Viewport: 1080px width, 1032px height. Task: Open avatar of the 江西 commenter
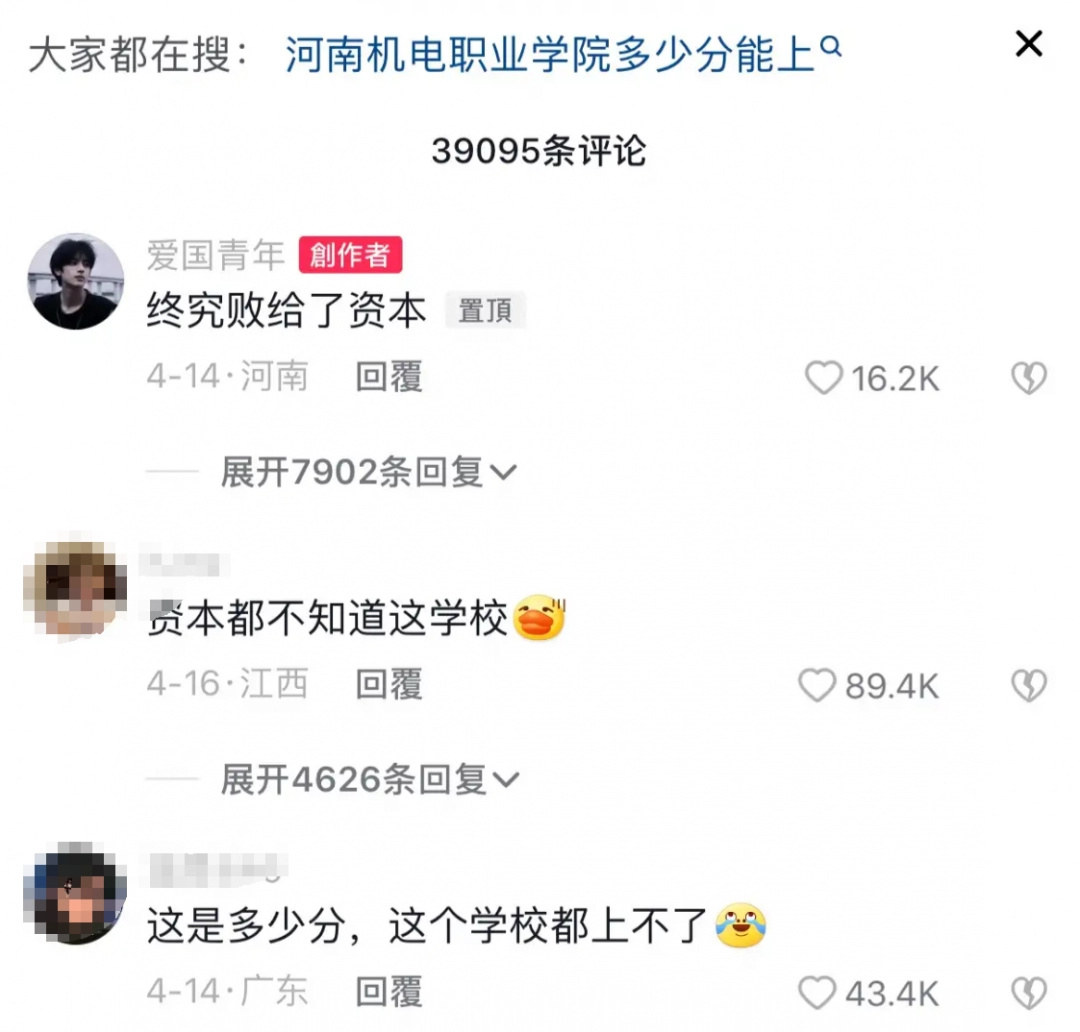[76, 588]
